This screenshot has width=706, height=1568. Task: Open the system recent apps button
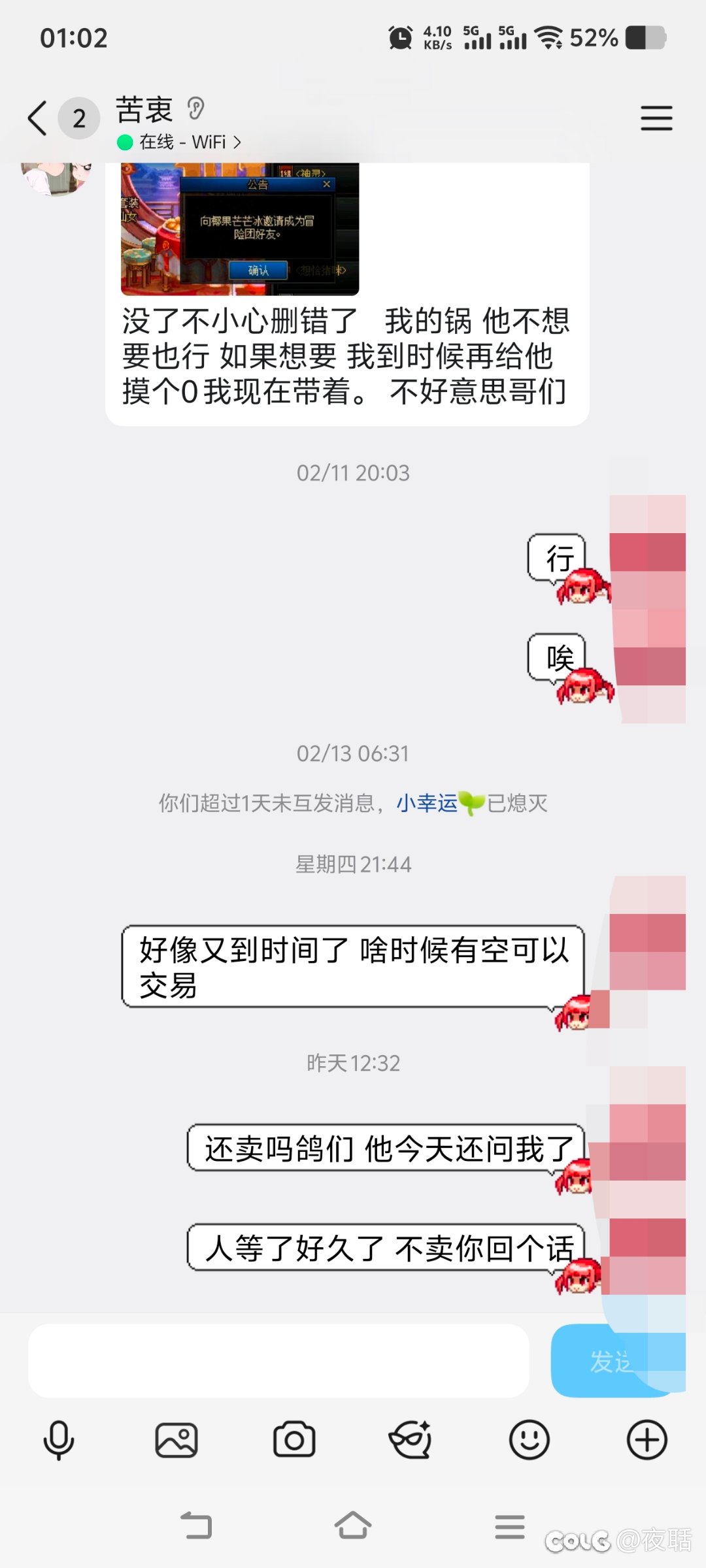coord(510,1526)
